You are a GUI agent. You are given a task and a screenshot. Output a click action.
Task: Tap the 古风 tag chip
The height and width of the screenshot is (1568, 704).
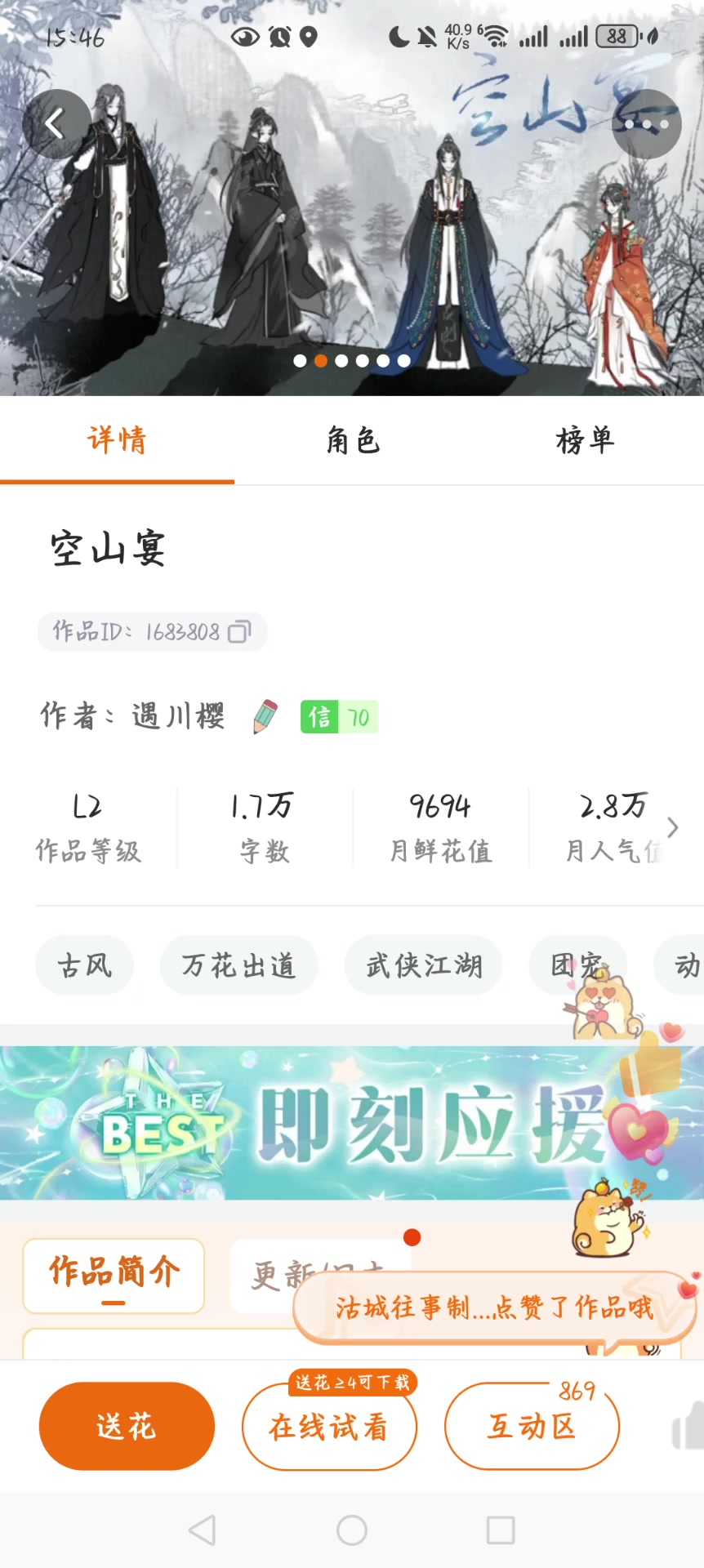[84, 966]
